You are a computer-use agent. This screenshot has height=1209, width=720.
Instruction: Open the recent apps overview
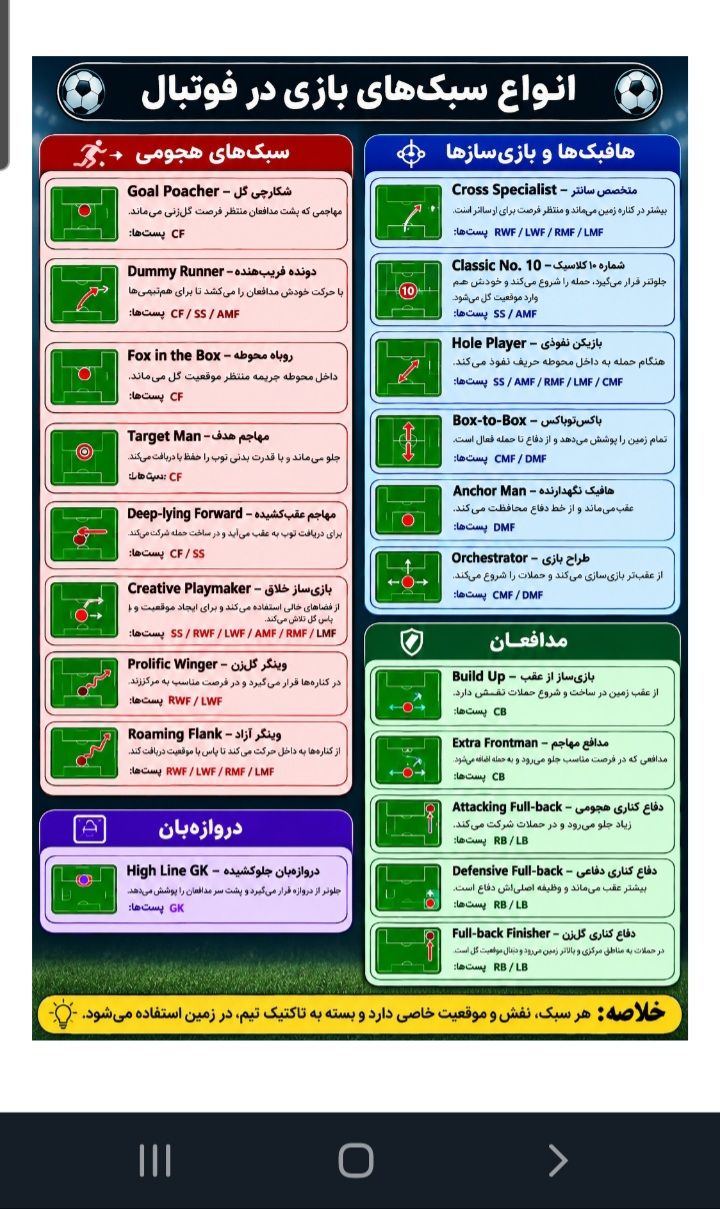(x=155, y=1160)
